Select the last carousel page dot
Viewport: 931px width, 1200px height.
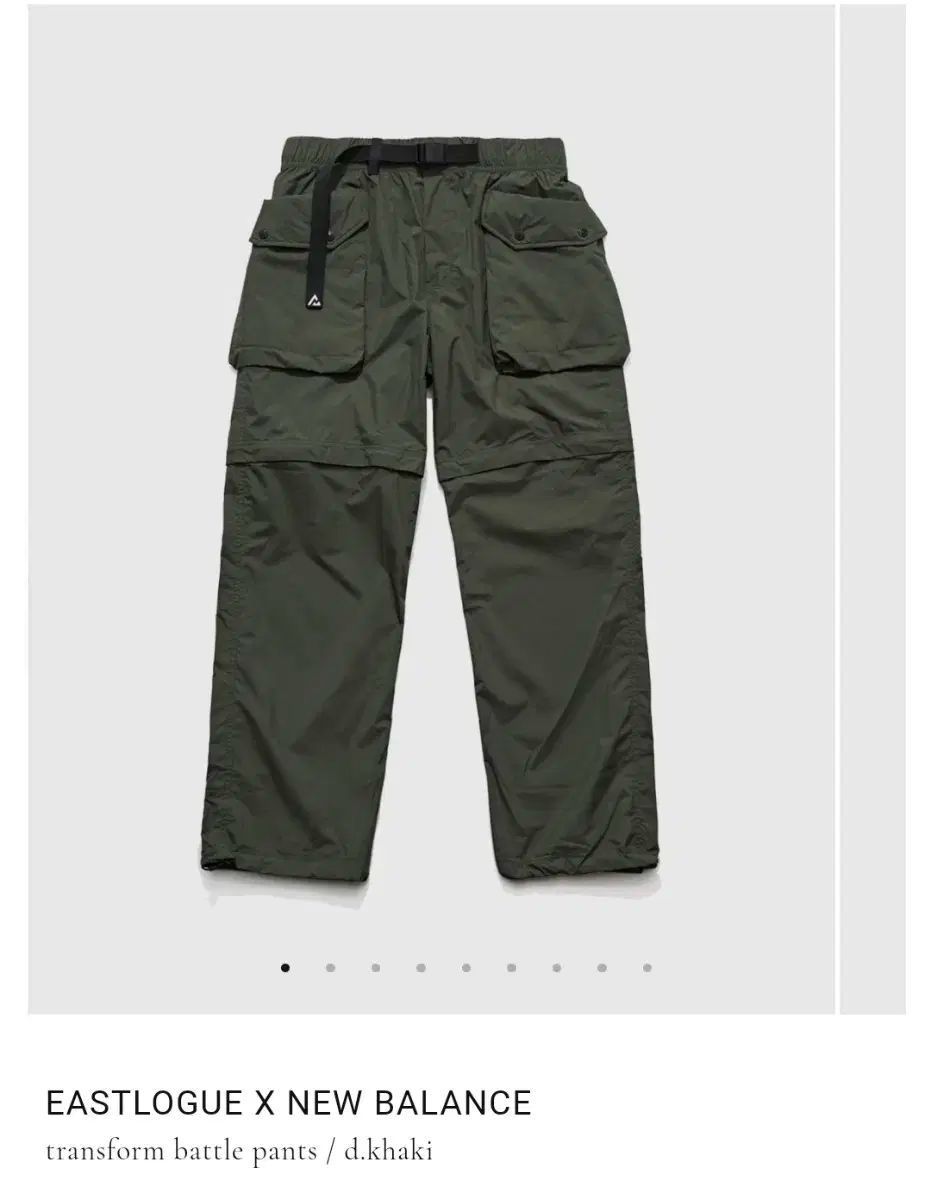pos(648,967)
